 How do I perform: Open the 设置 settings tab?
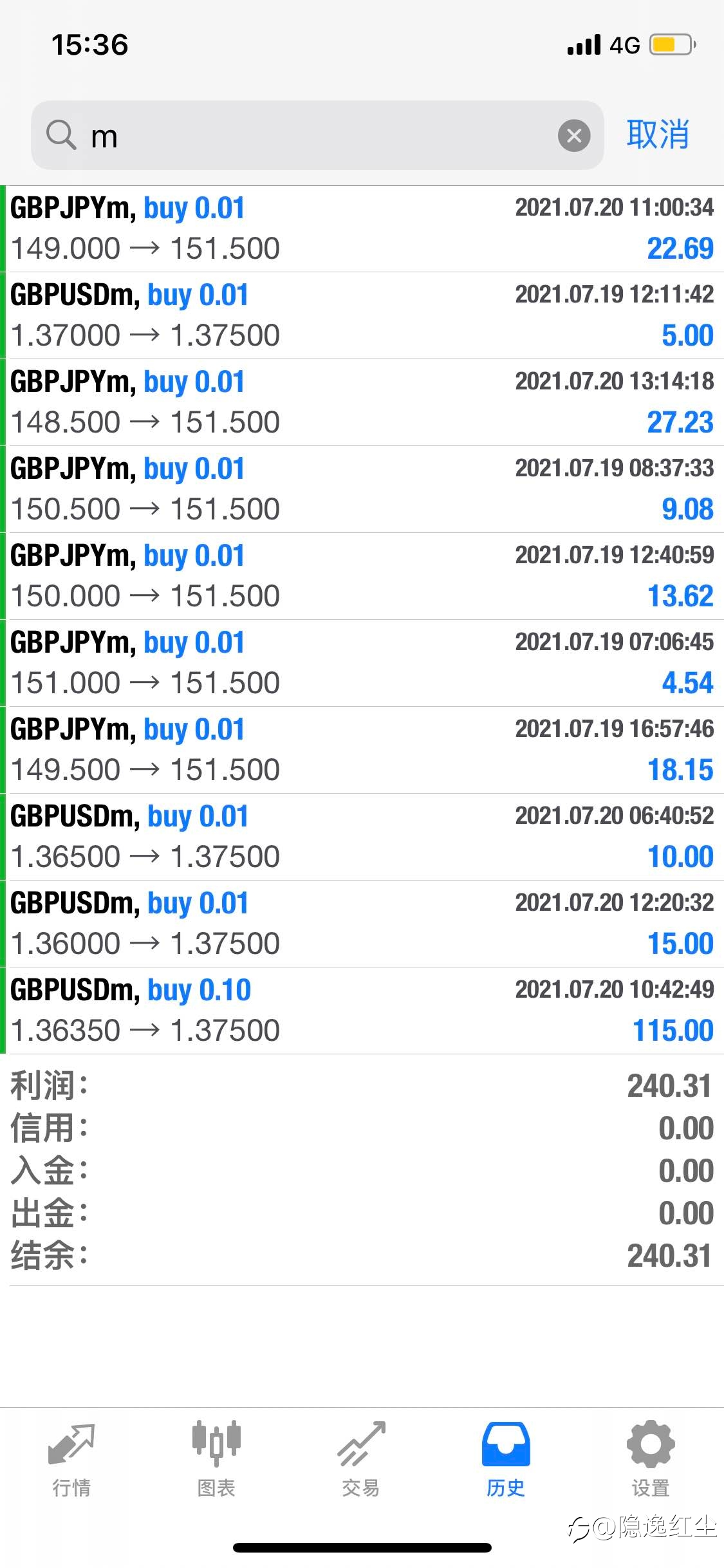tap(651, 1459)
